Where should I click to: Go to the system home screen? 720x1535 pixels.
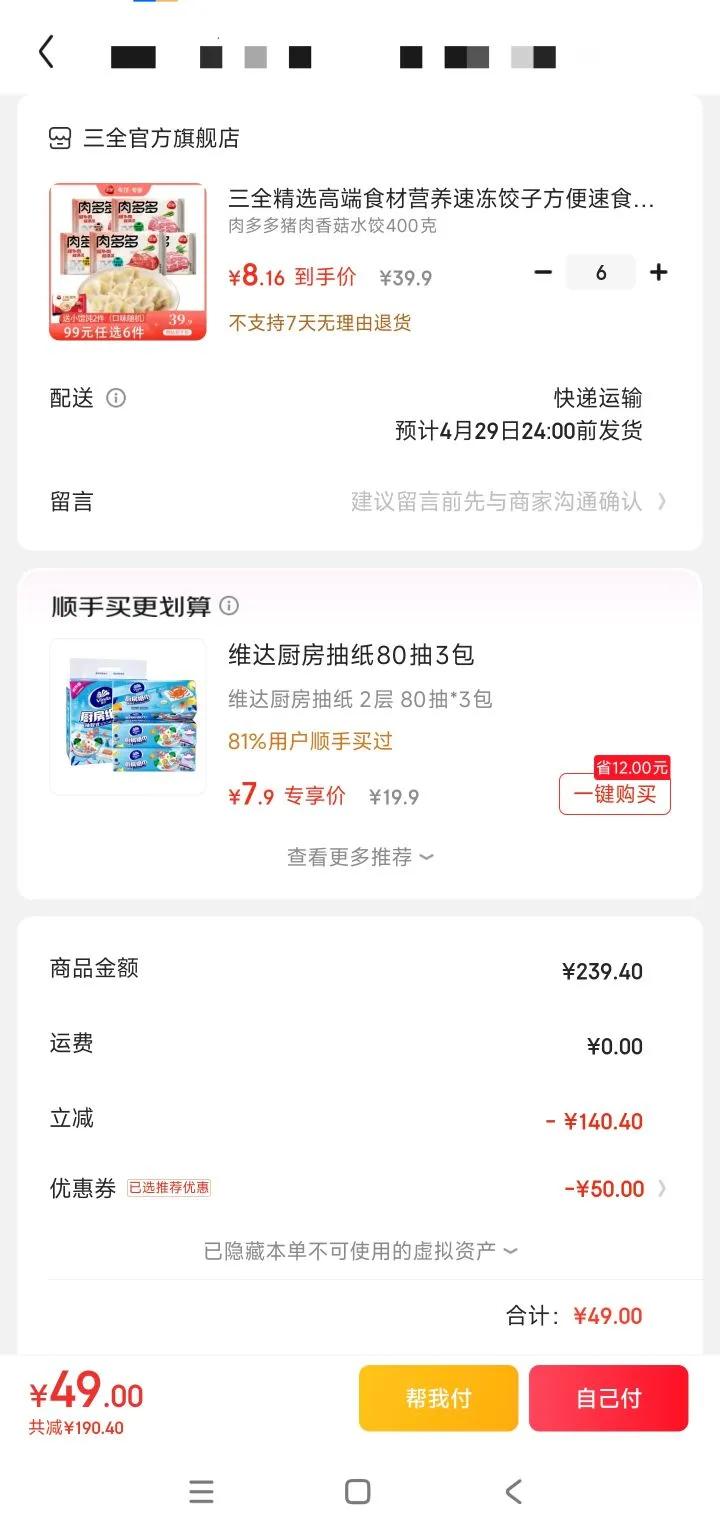(357, 1492)
